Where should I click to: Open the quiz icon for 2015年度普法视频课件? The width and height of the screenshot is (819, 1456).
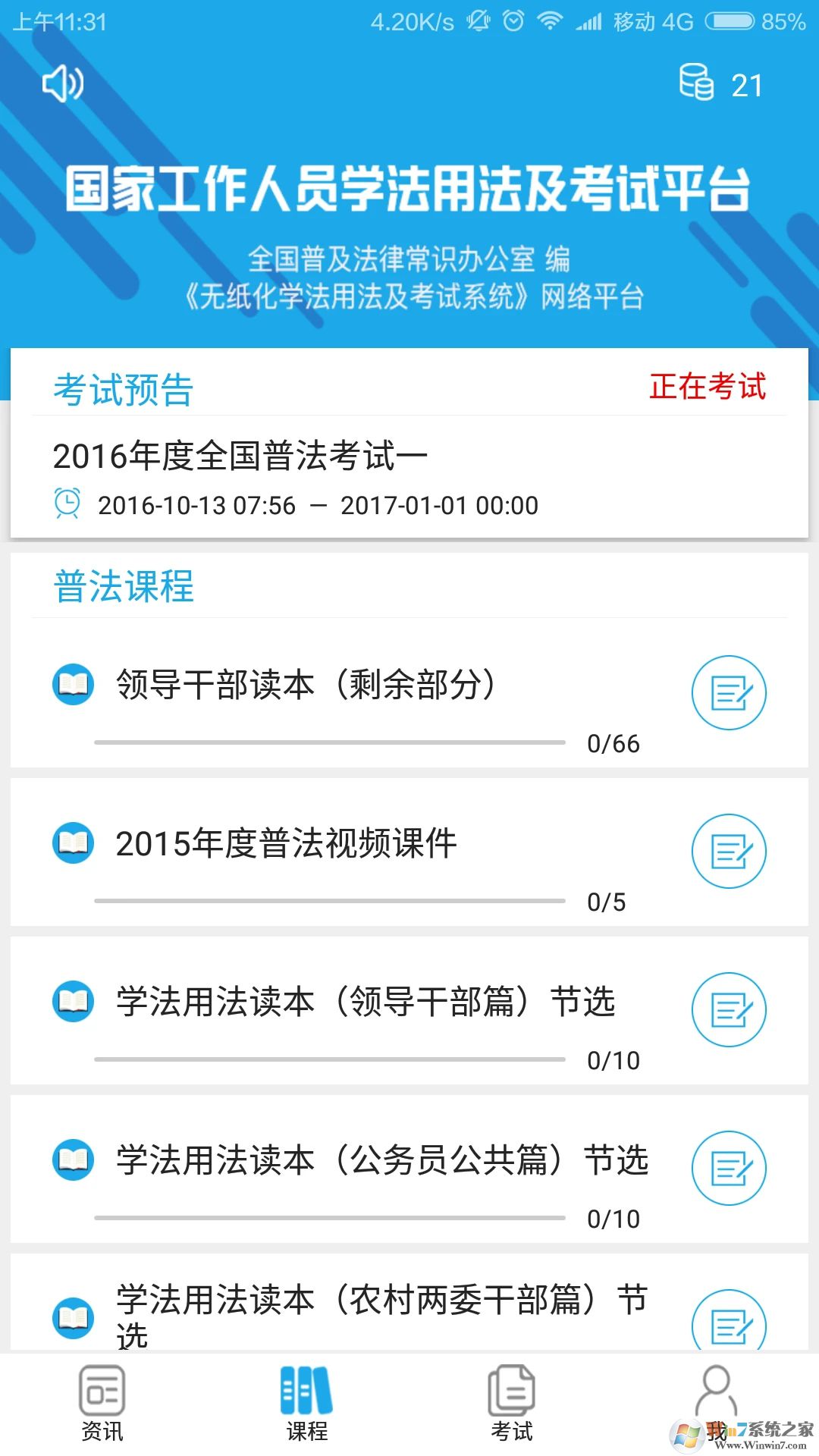click(728, 849)
